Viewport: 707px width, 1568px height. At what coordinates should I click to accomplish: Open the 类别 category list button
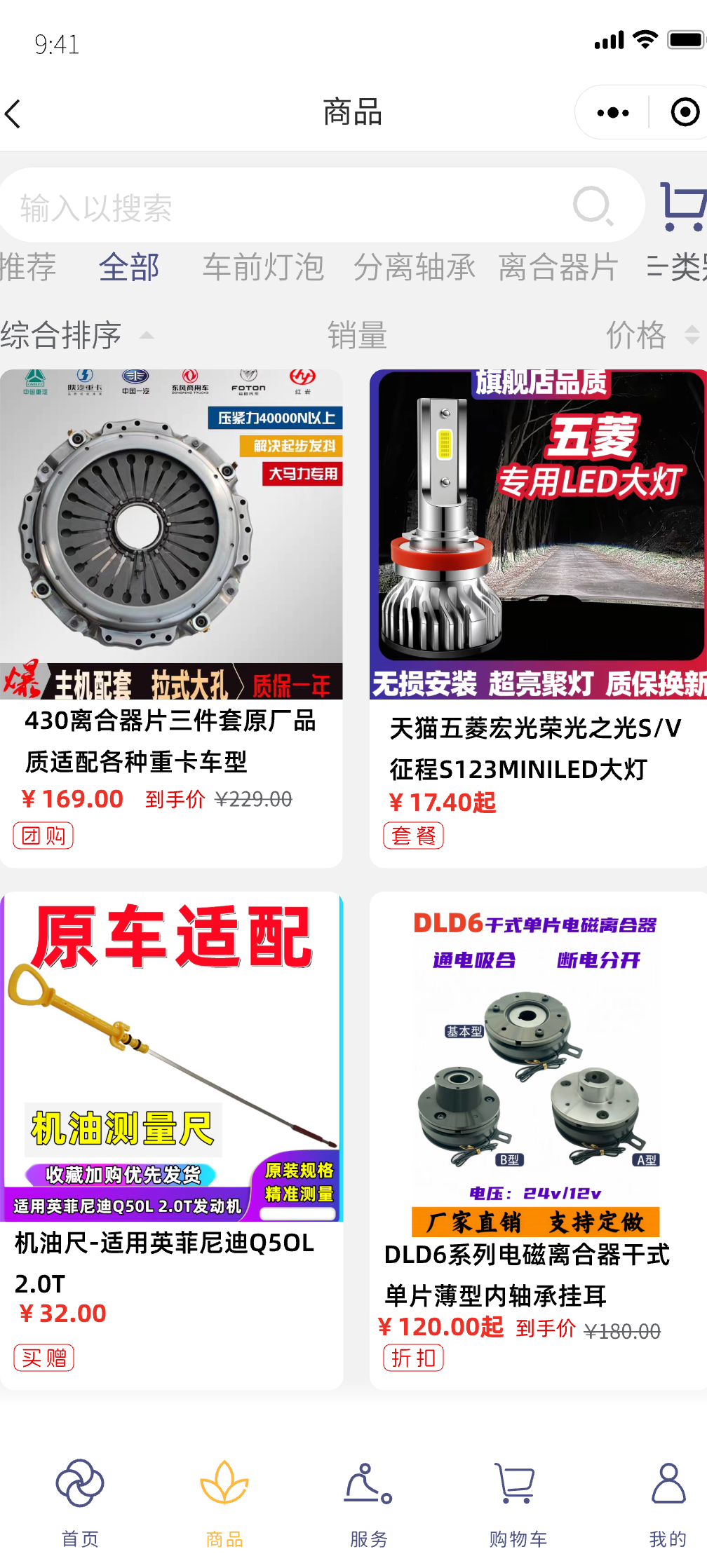tap(677, 267)
